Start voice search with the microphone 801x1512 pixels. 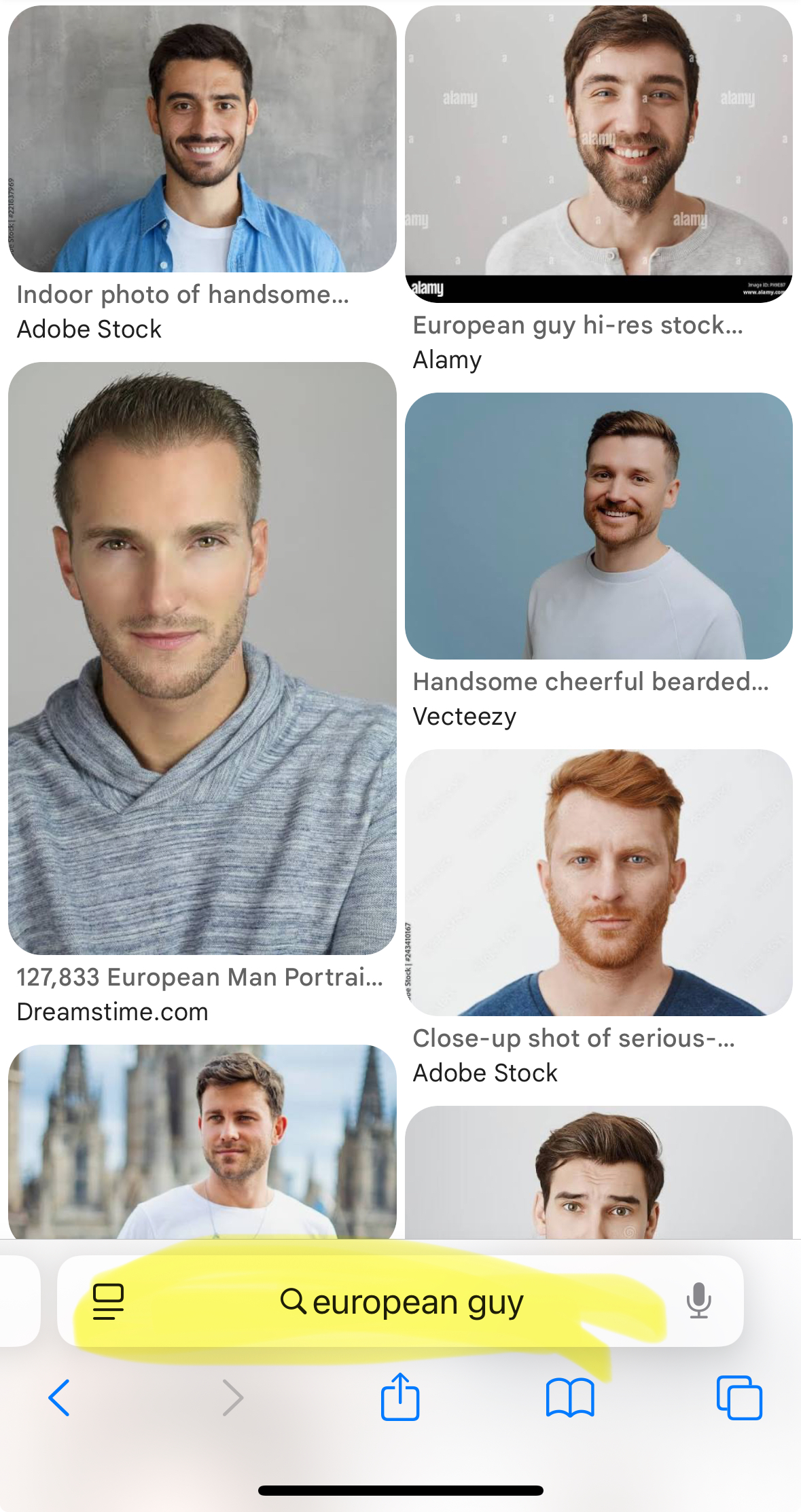(698, 1301)
